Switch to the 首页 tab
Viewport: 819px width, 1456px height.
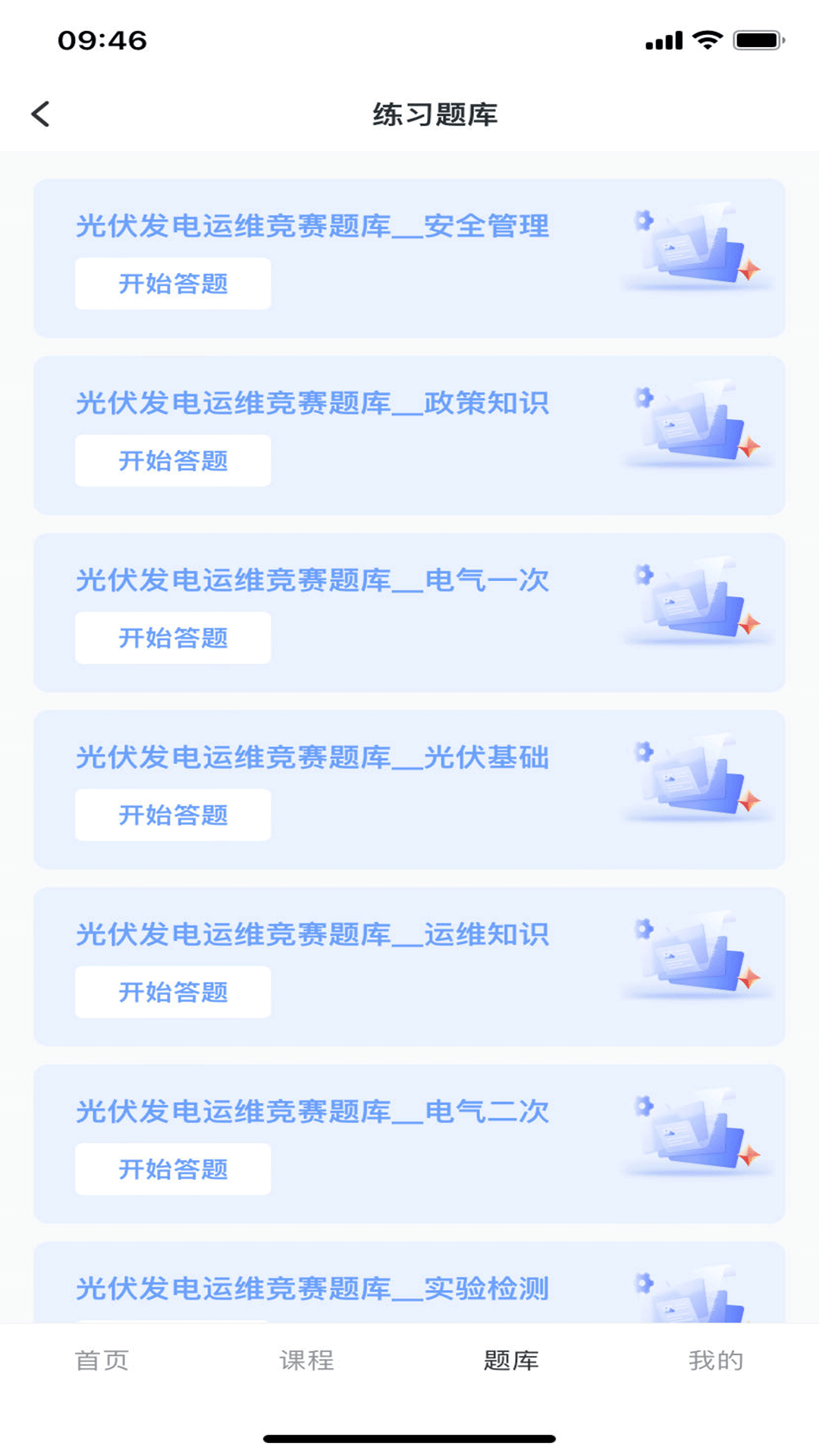[102, 1360]
